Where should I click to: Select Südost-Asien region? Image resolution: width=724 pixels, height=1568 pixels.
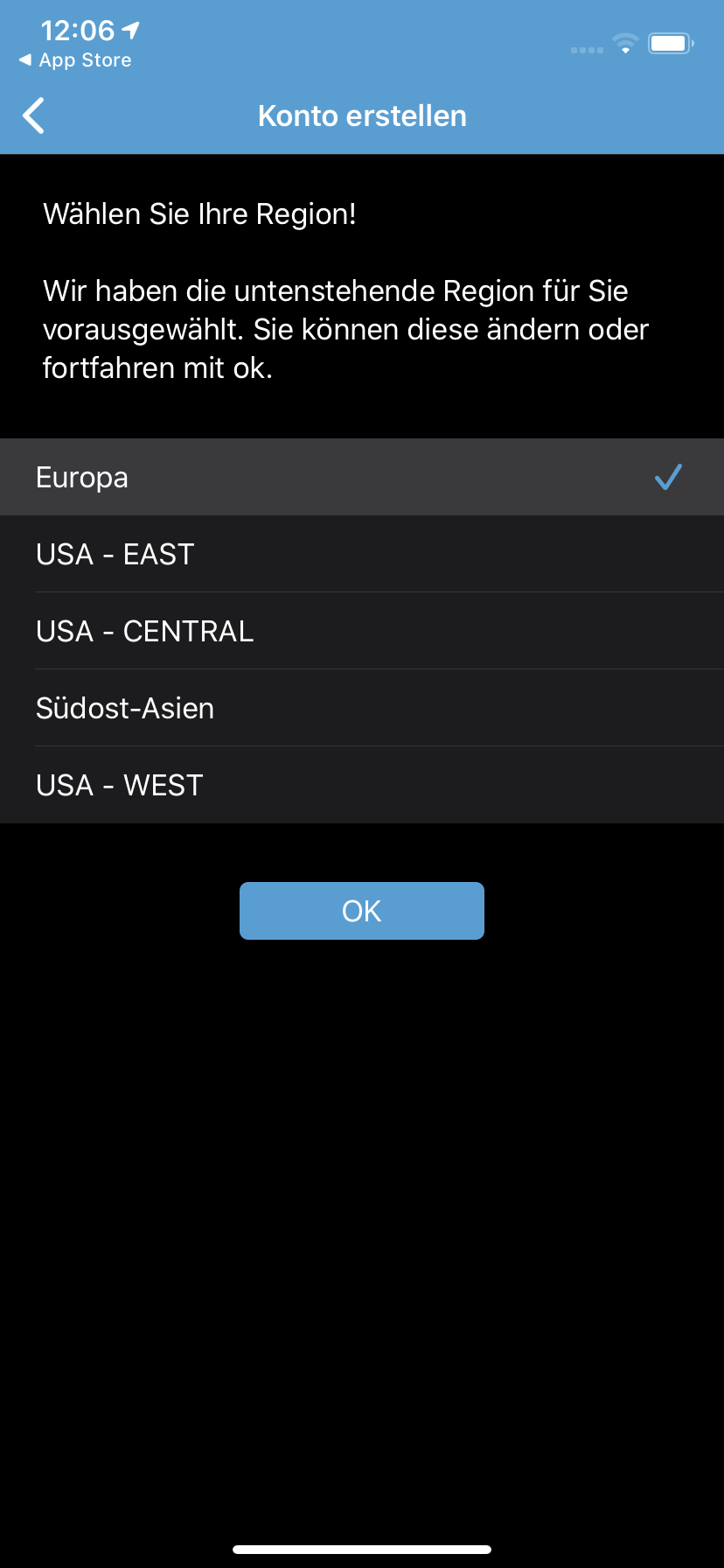(361, 708)
